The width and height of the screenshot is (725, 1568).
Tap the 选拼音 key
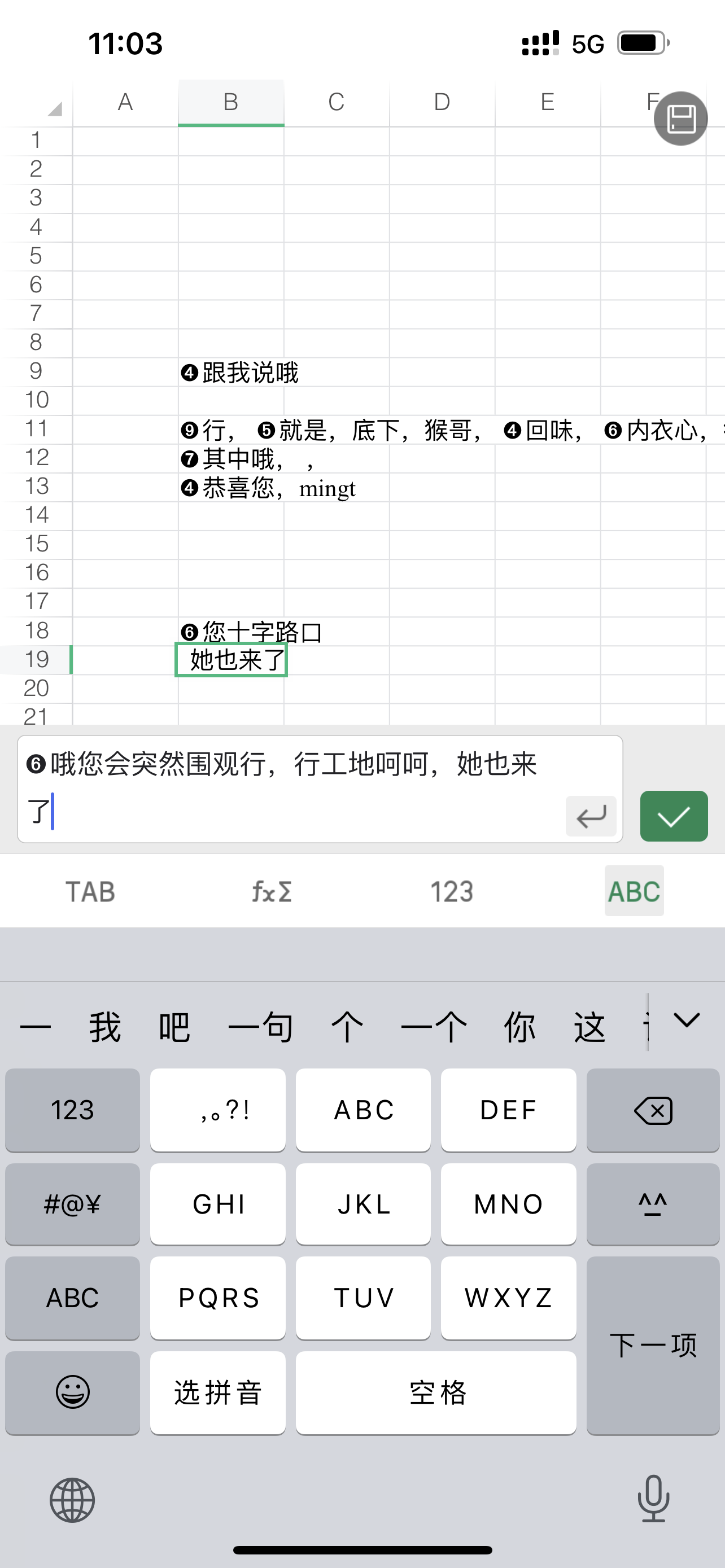(217, 1392)
